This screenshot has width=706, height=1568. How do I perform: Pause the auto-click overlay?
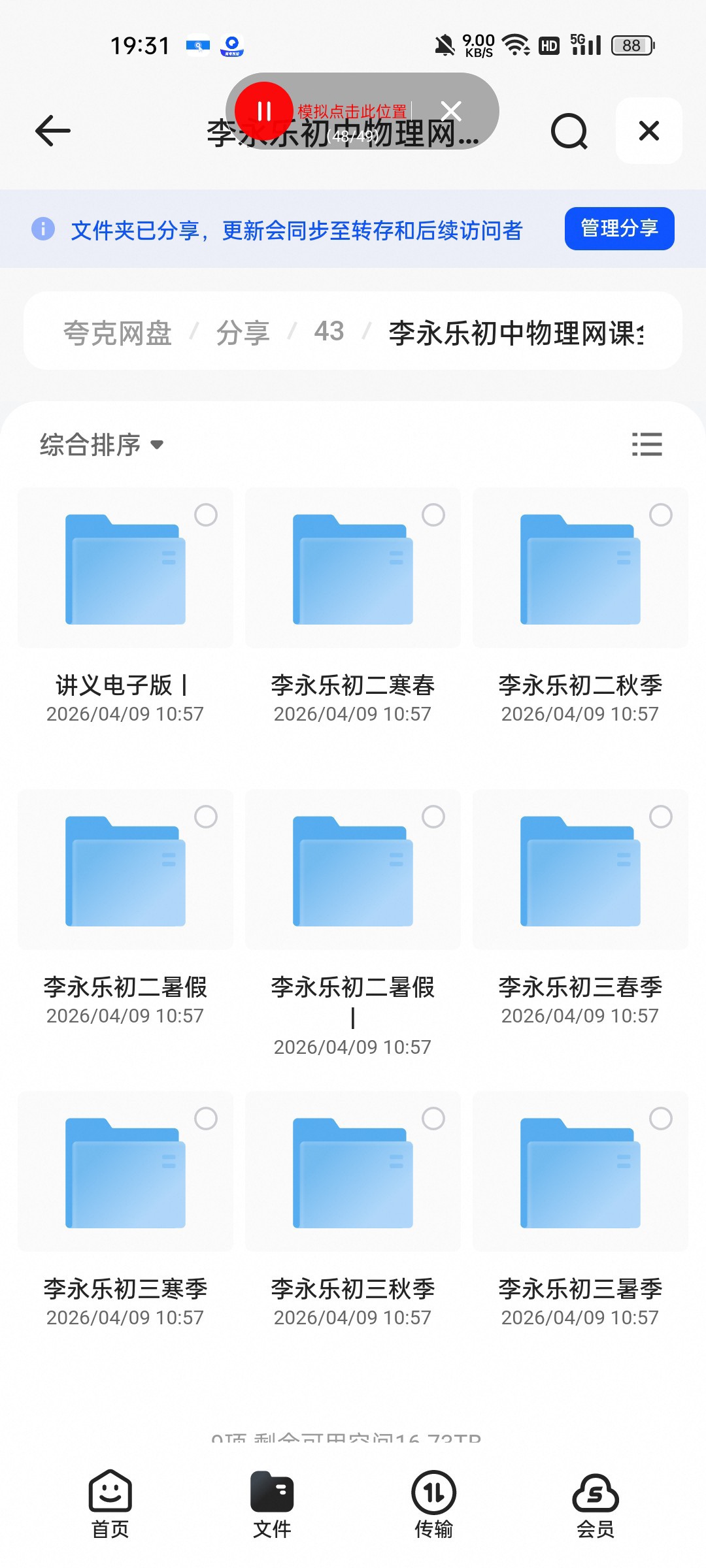click(263, 111)
